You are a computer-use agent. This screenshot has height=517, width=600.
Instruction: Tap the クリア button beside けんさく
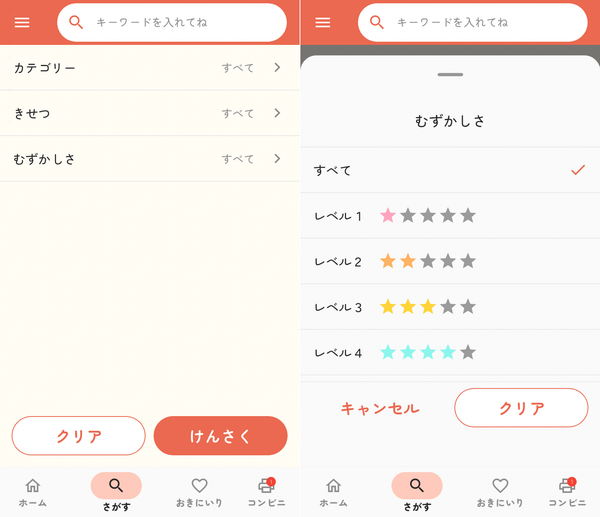click(x=78, y=436)
